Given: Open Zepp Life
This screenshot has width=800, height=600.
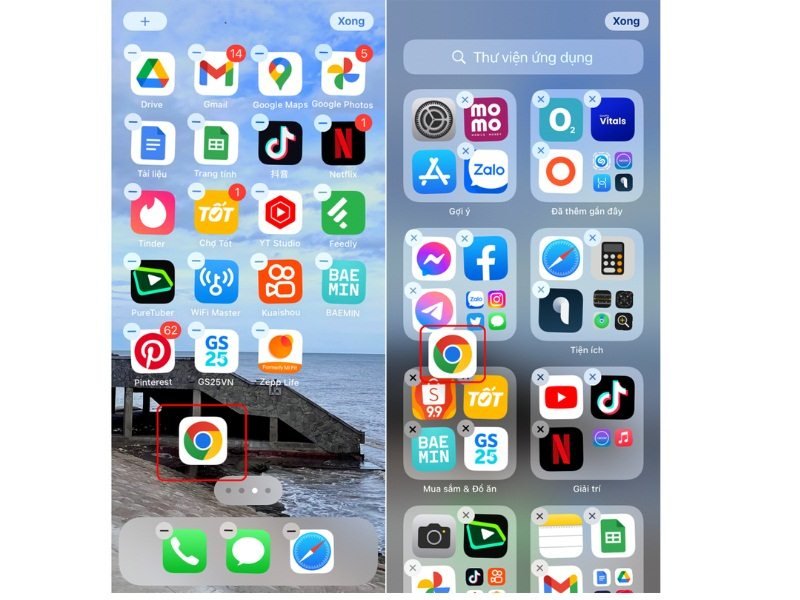Looking at the screenshot, I should 280,352.
